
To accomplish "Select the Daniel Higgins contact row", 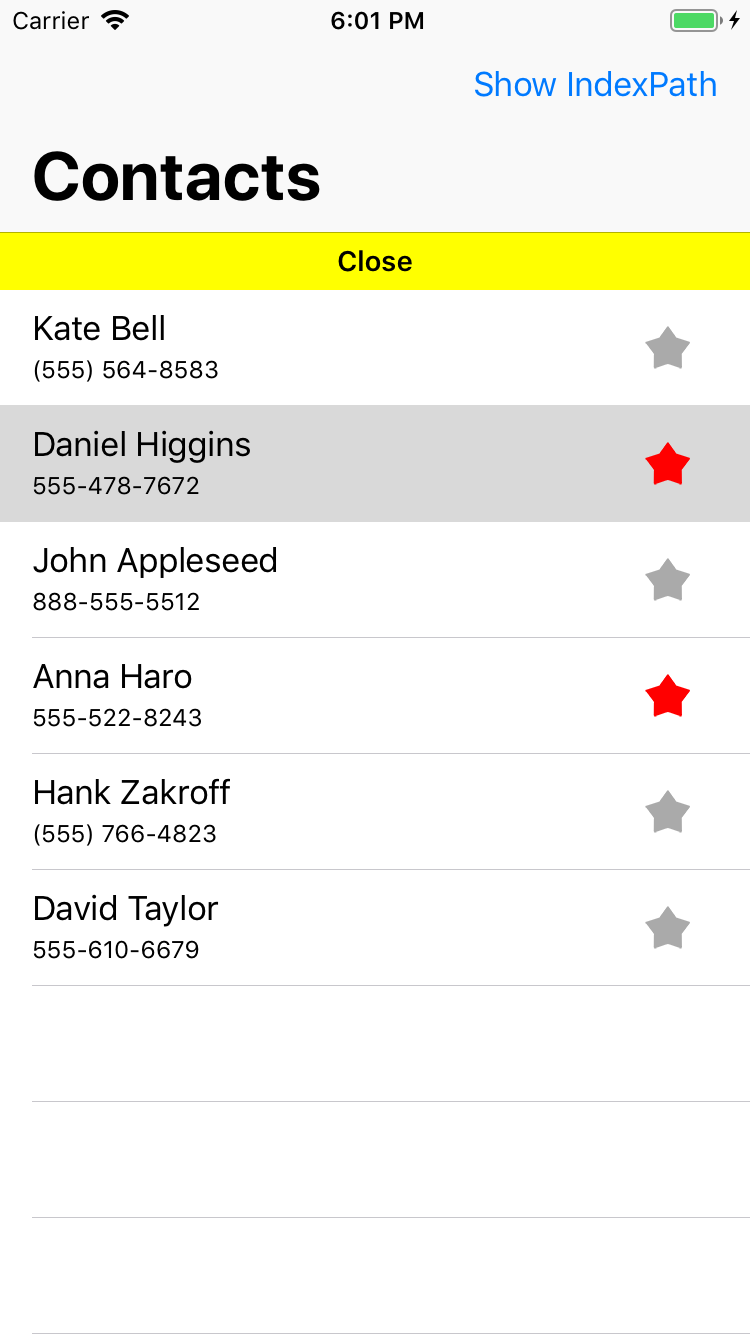I will point(300,464).
